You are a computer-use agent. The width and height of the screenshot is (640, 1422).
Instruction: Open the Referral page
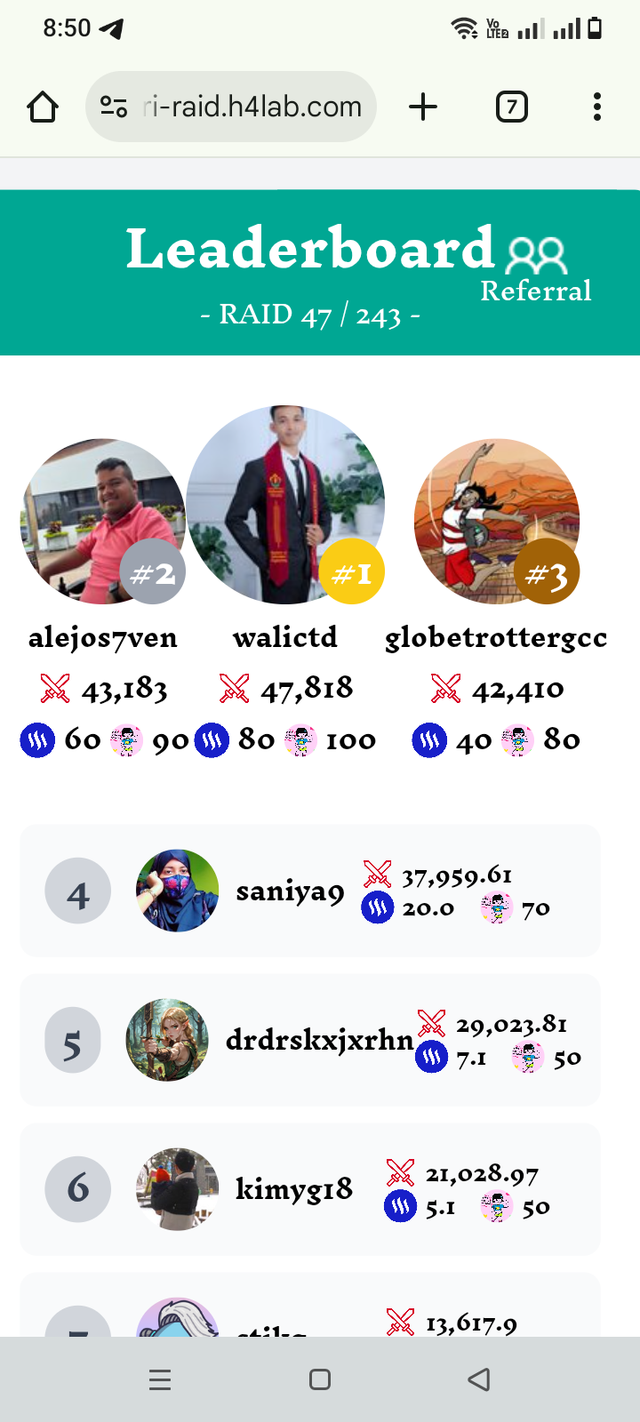click(536, 270)
